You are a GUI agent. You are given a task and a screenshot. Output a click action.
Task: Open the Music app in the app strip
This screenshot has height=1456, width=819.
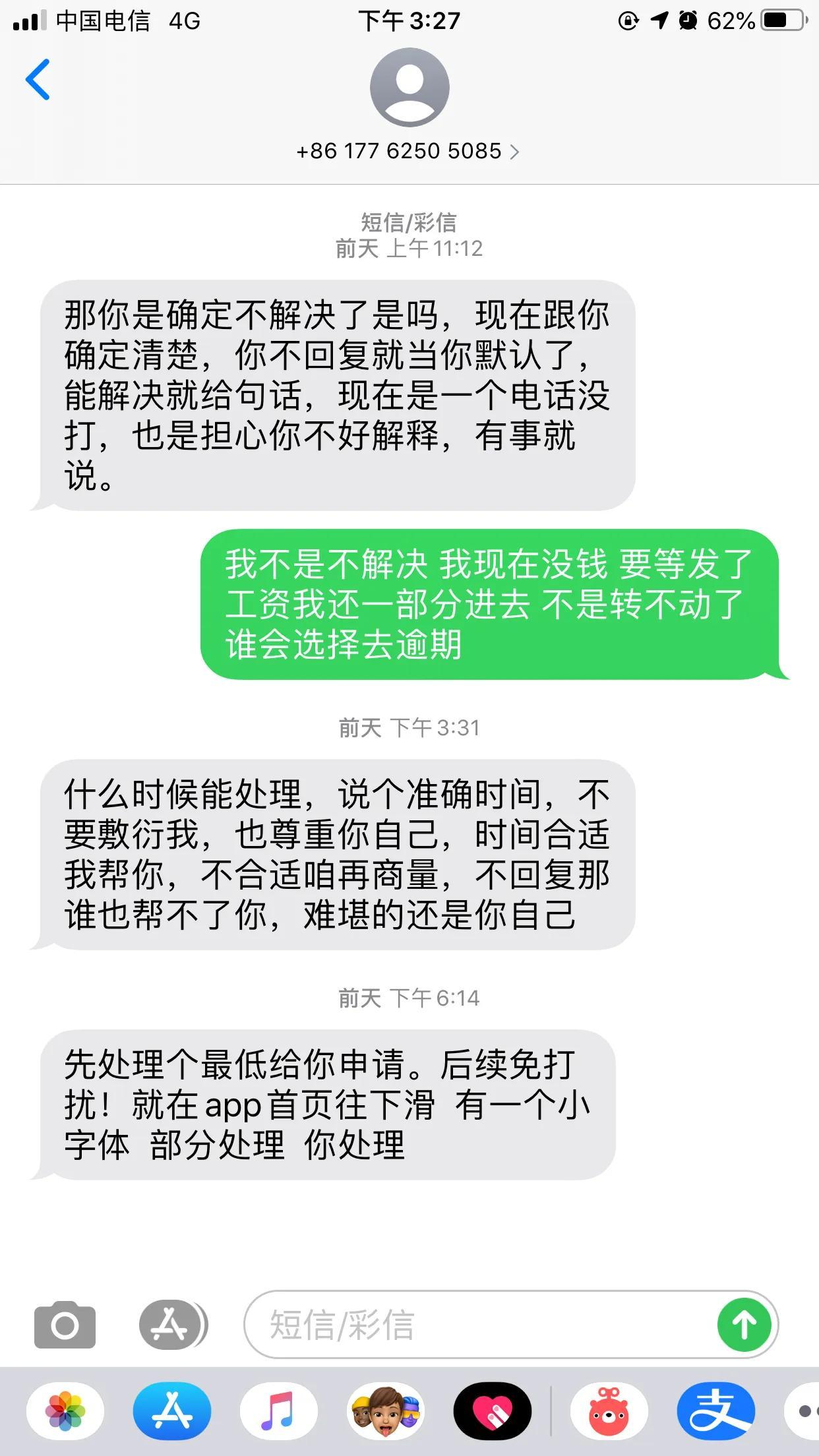point(279,1412)
